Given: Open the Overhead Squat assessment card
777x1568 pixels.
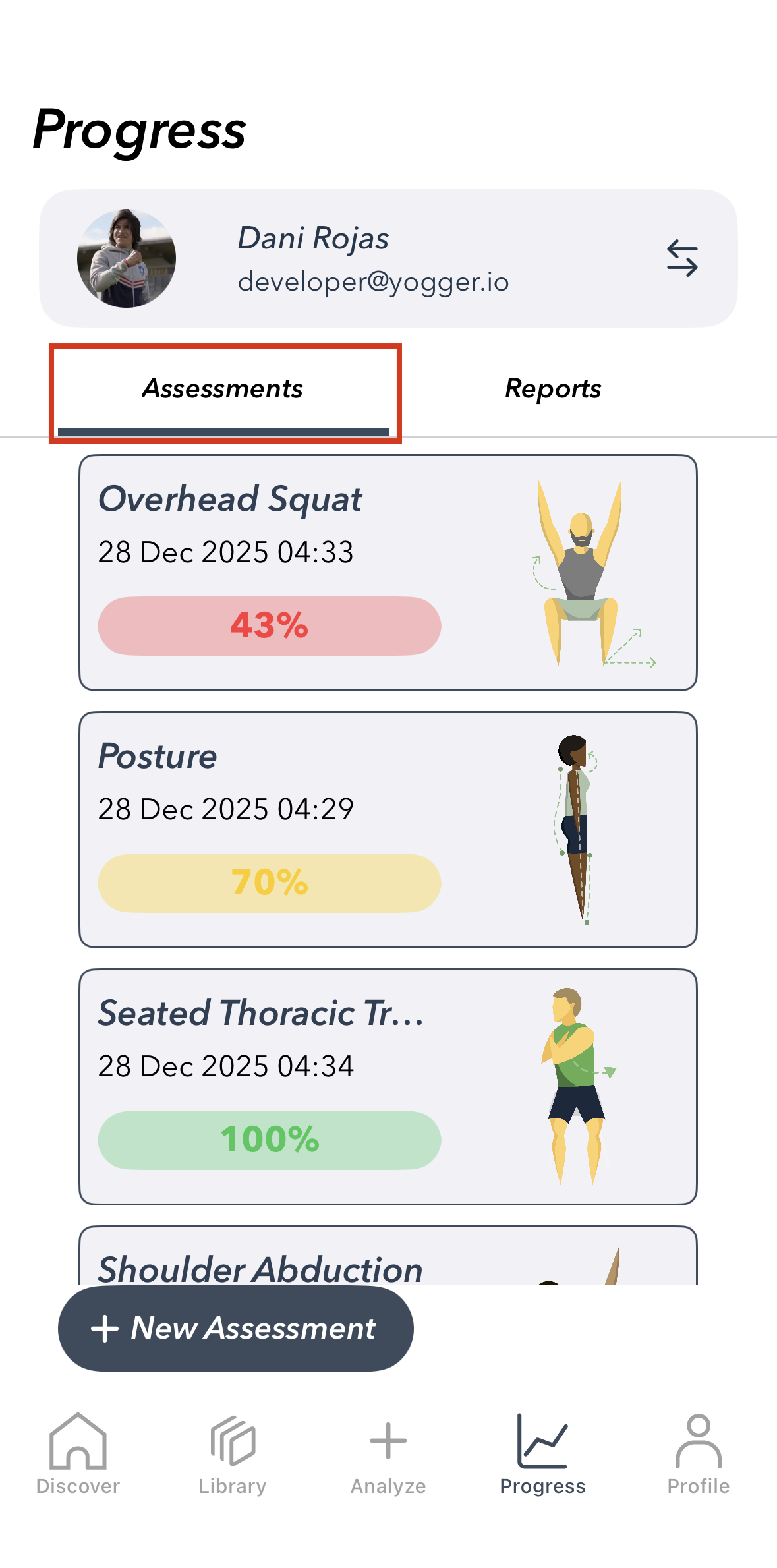Looking at the screenshot, I should coord(388,572).
